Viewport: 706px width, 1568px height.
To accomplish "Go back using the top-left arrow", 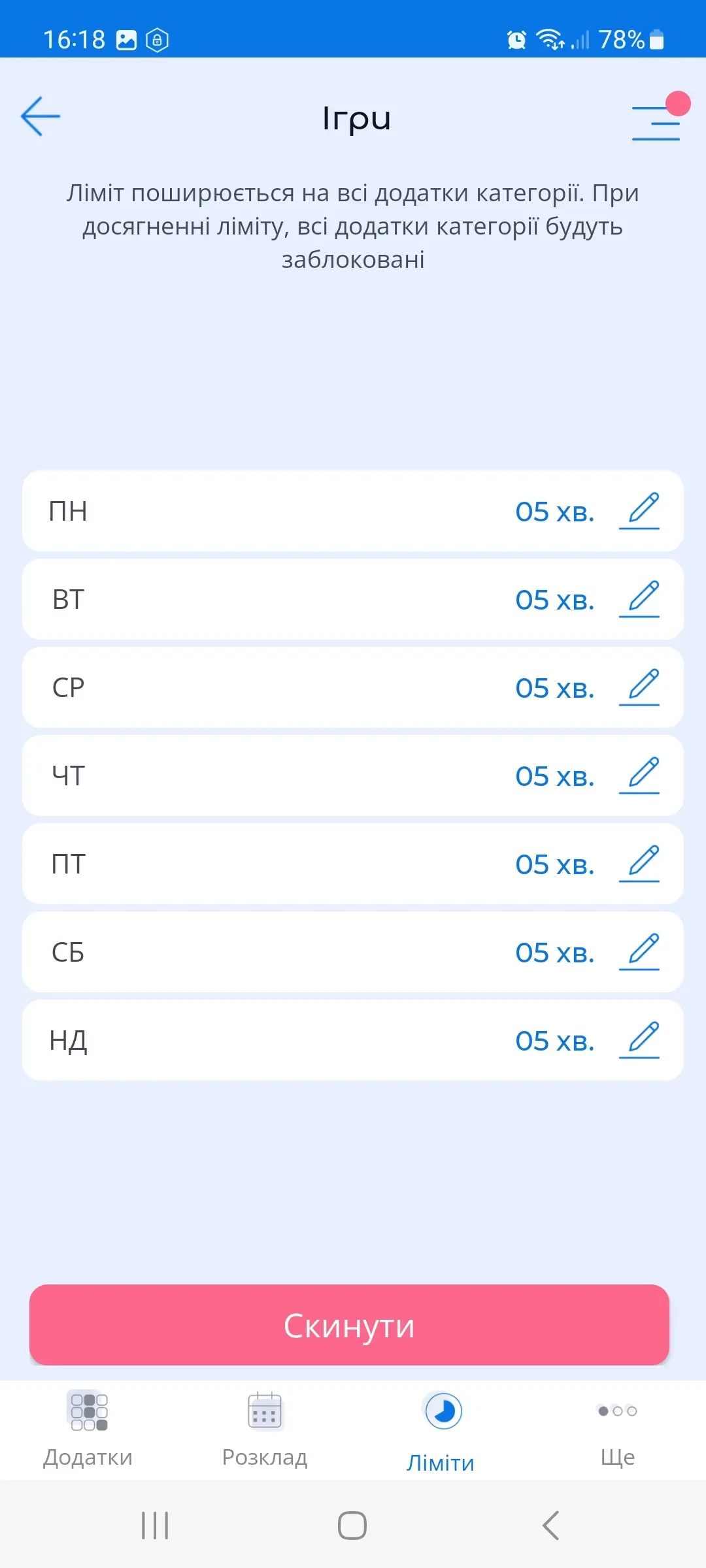I will click(41, 117).
